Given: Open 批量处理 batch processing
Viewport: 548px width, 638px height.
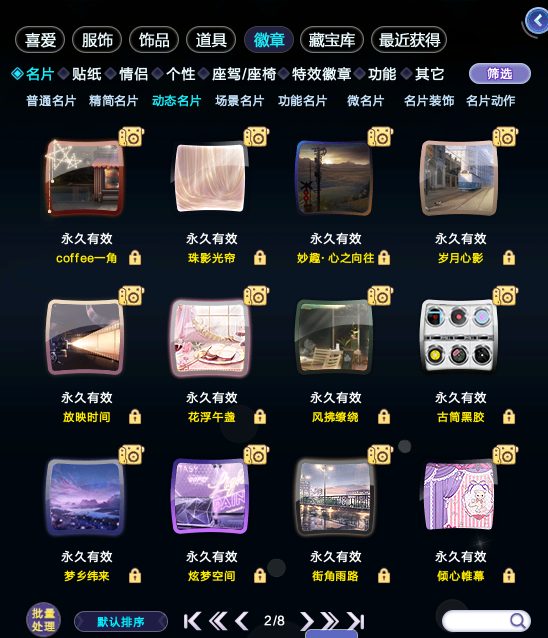Looking at the screenshot, I should coord(43,619).
